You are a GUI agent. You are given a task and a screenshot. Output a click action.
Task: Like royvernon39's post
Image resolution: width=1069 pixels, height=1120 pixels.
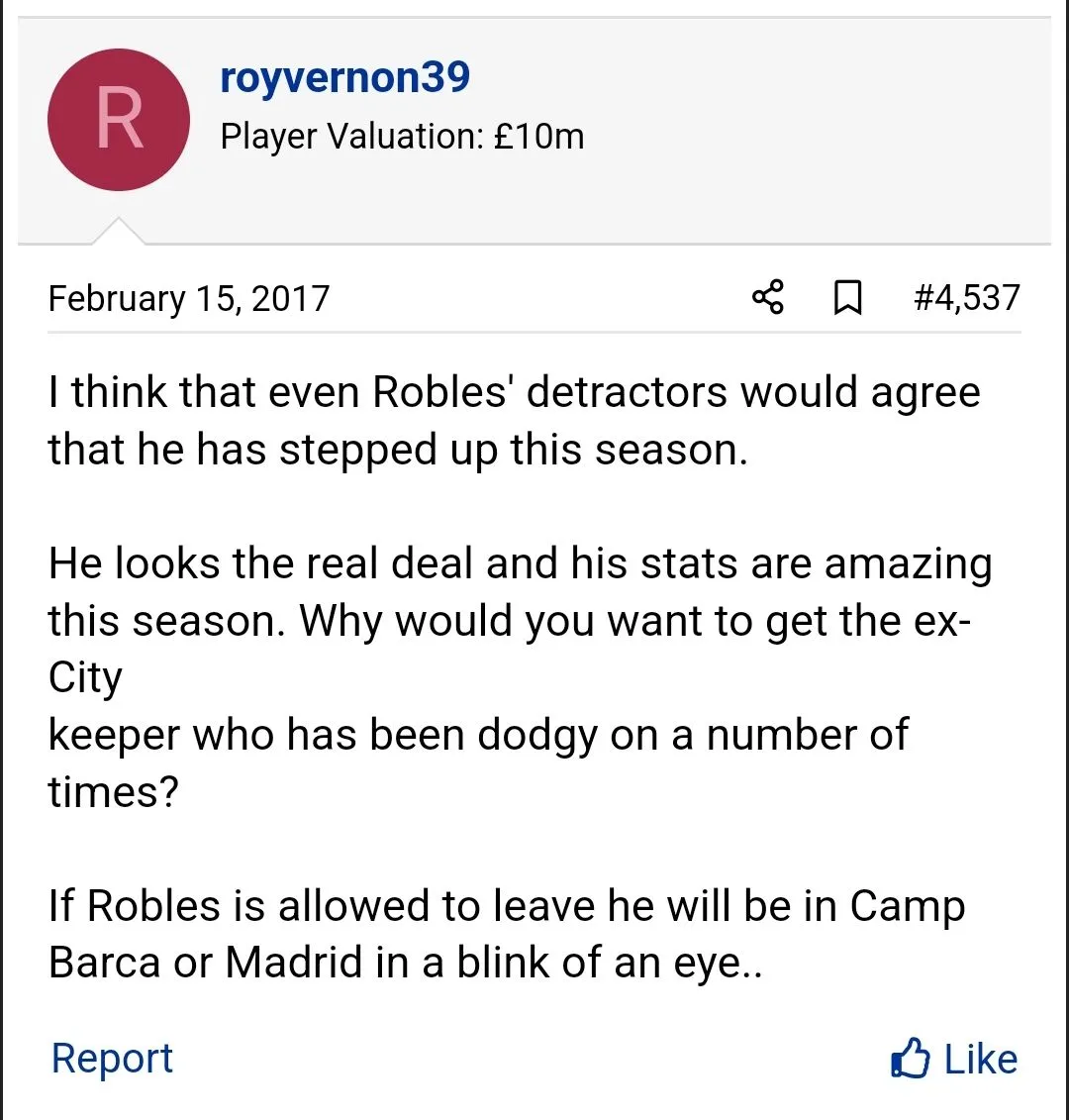(x=954, y=1059)
